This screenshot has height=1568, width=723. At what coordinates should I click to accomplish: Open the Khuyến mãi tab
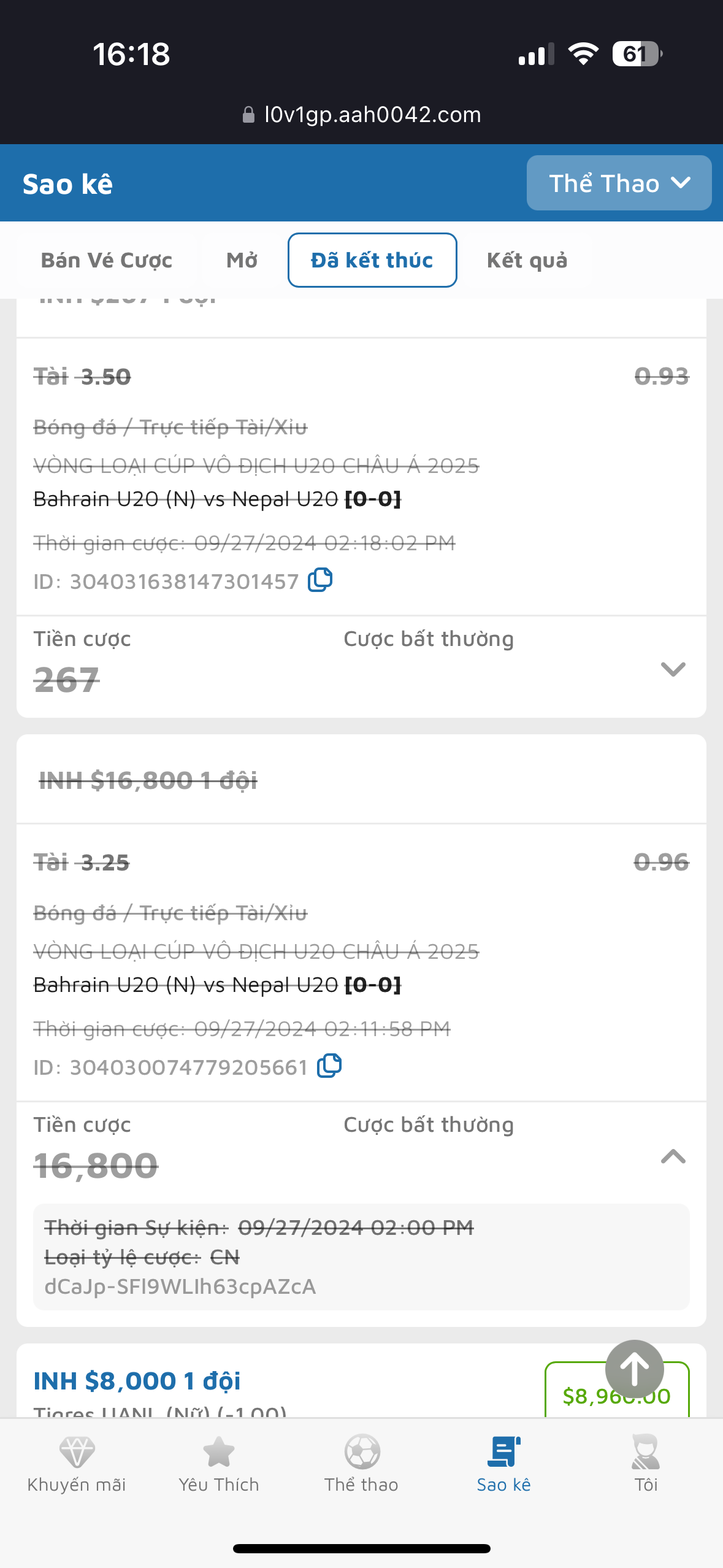point(77,1464)
